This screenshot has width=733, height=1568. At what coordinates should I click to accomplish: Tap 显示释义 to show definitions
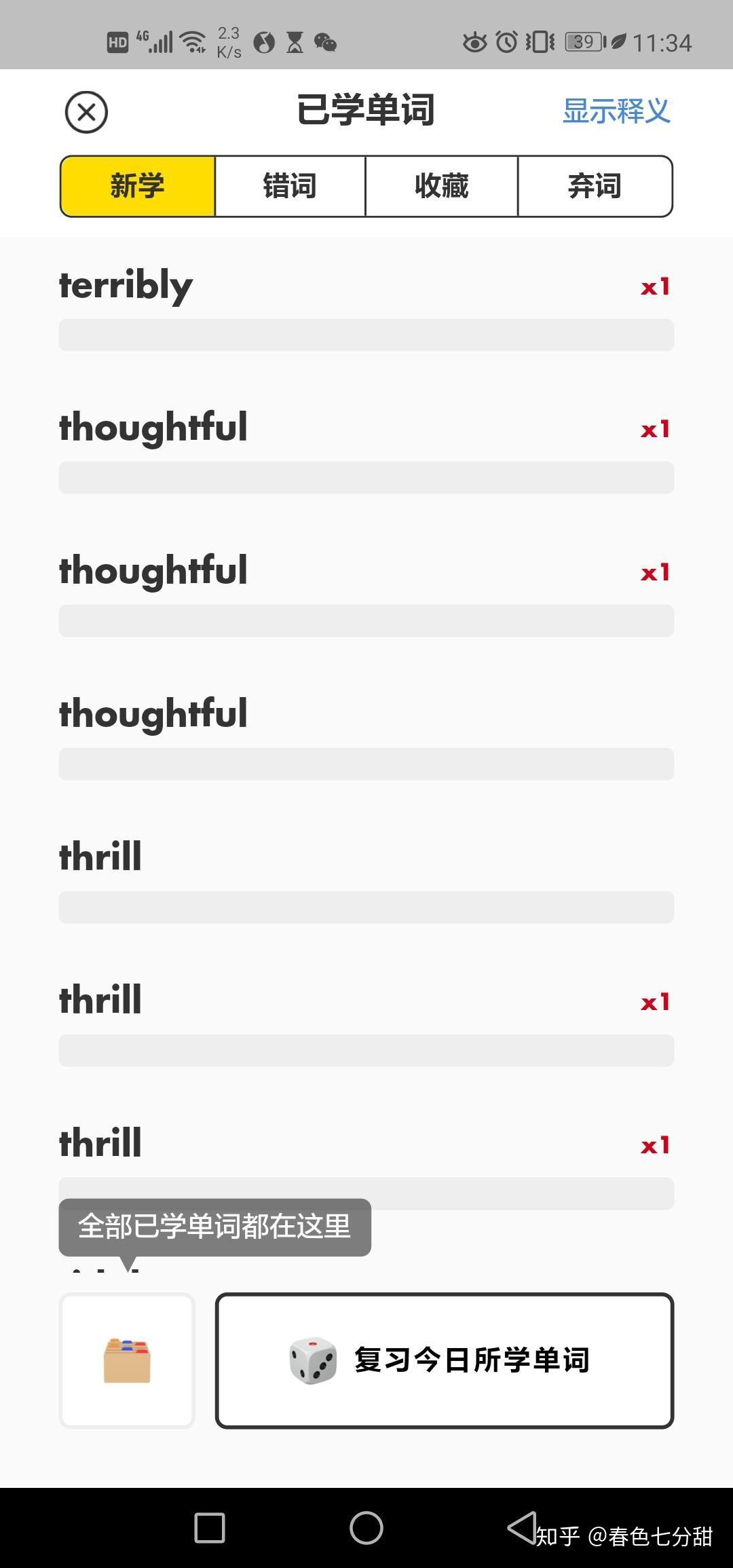(616, 111)
